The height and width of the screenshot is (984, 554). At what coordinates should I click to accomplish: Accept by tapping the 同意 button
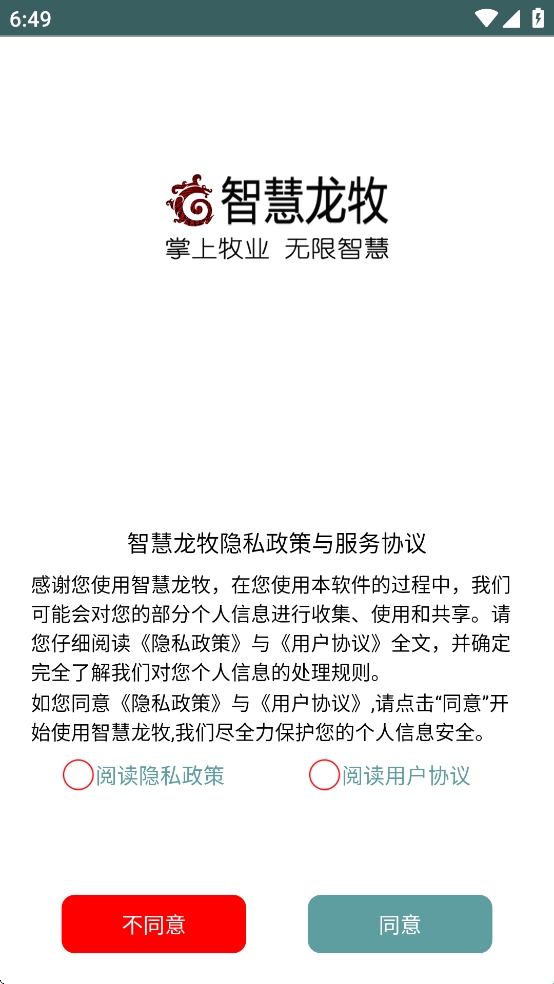point(400,924)
